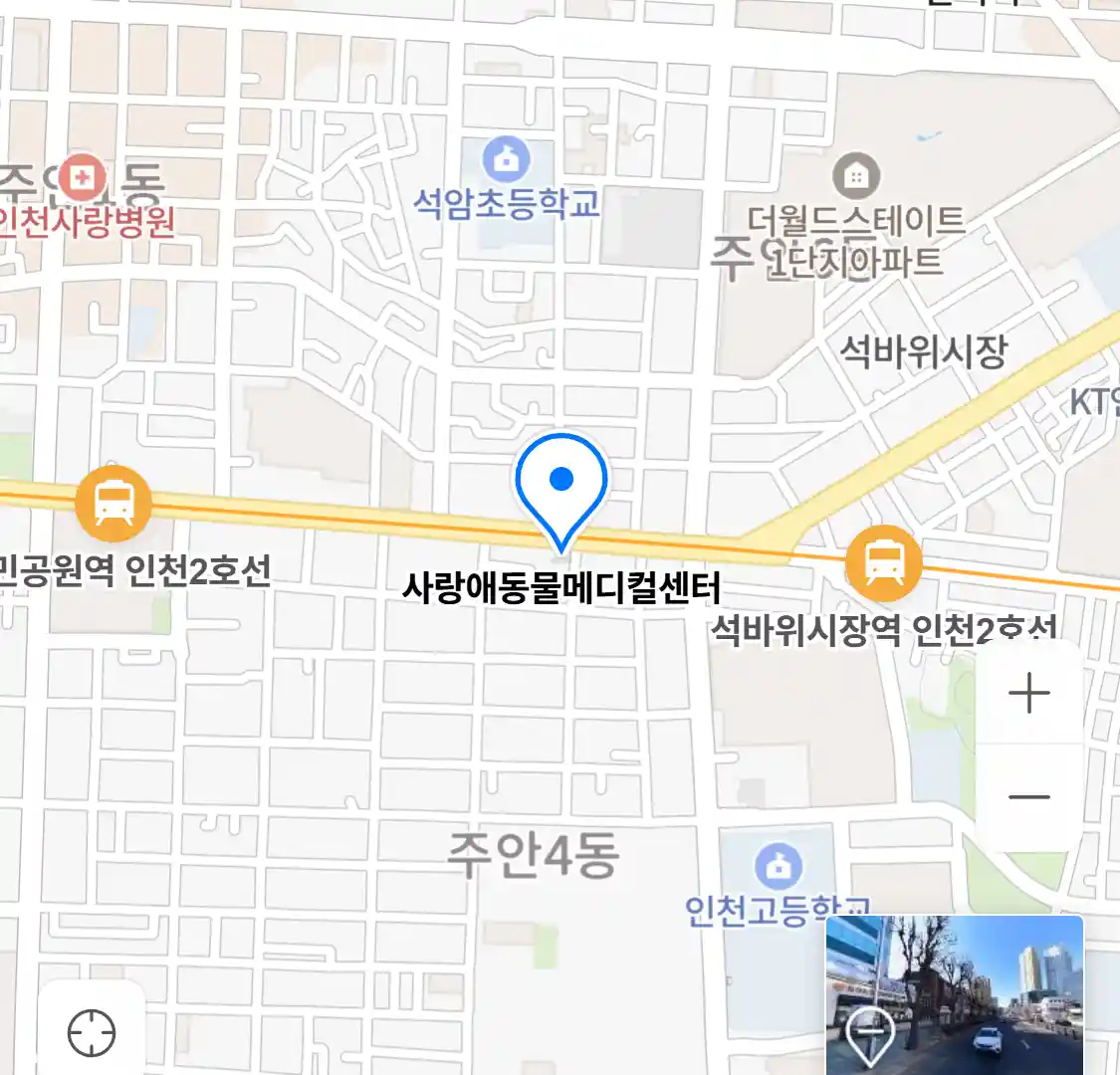Open 시민공원역 subway station marker
Image resolution: width=1120 pixels, height=1075 pixels.
[113, 503]
